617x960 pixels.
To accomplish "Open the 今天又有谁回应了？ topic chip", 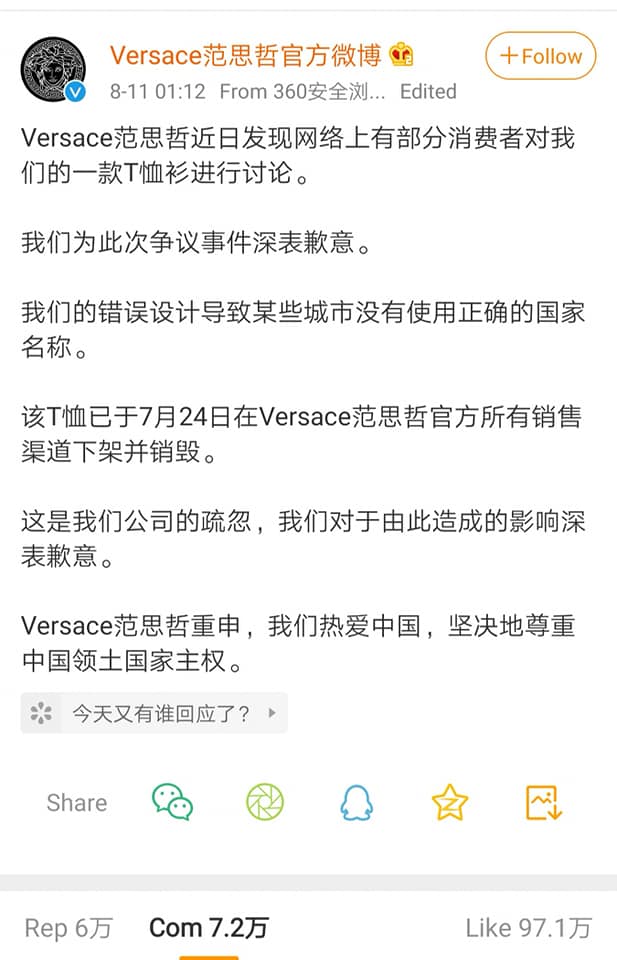I will pyautogui.click(x=154, y=713).
